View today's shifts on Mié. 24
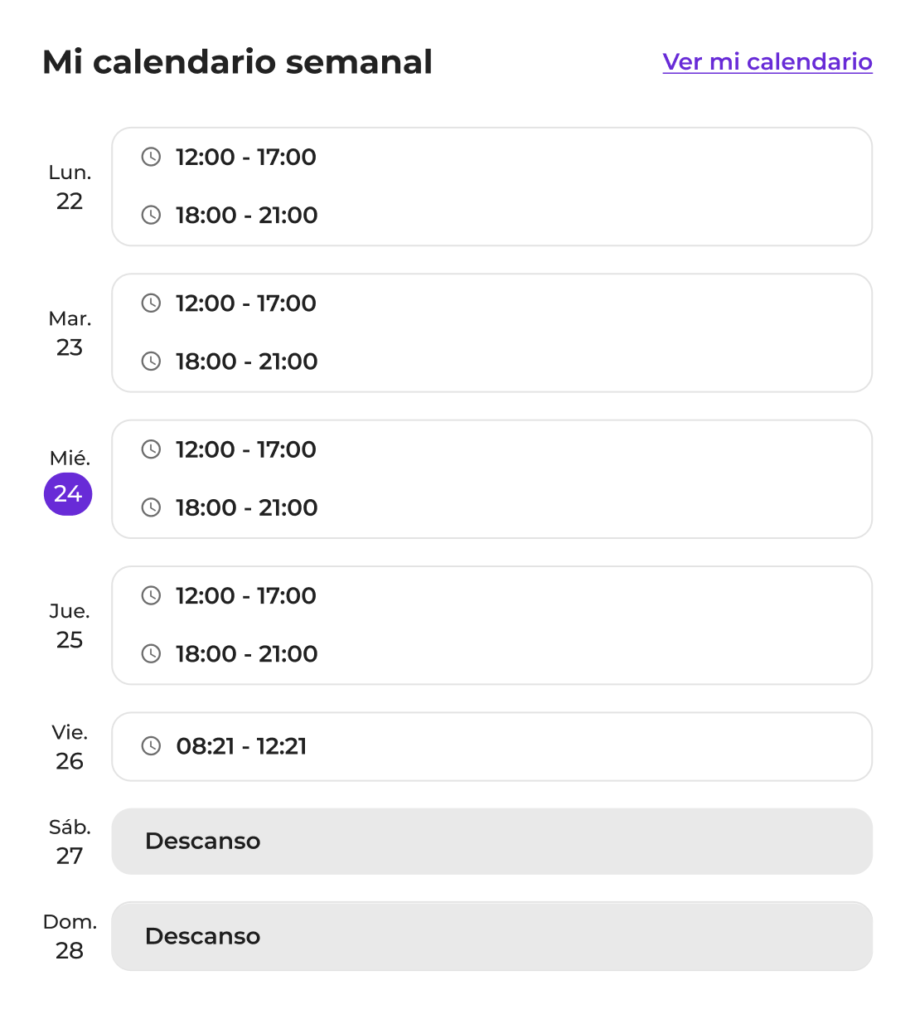Screen dimensions: 915x1024 (491, 478)
